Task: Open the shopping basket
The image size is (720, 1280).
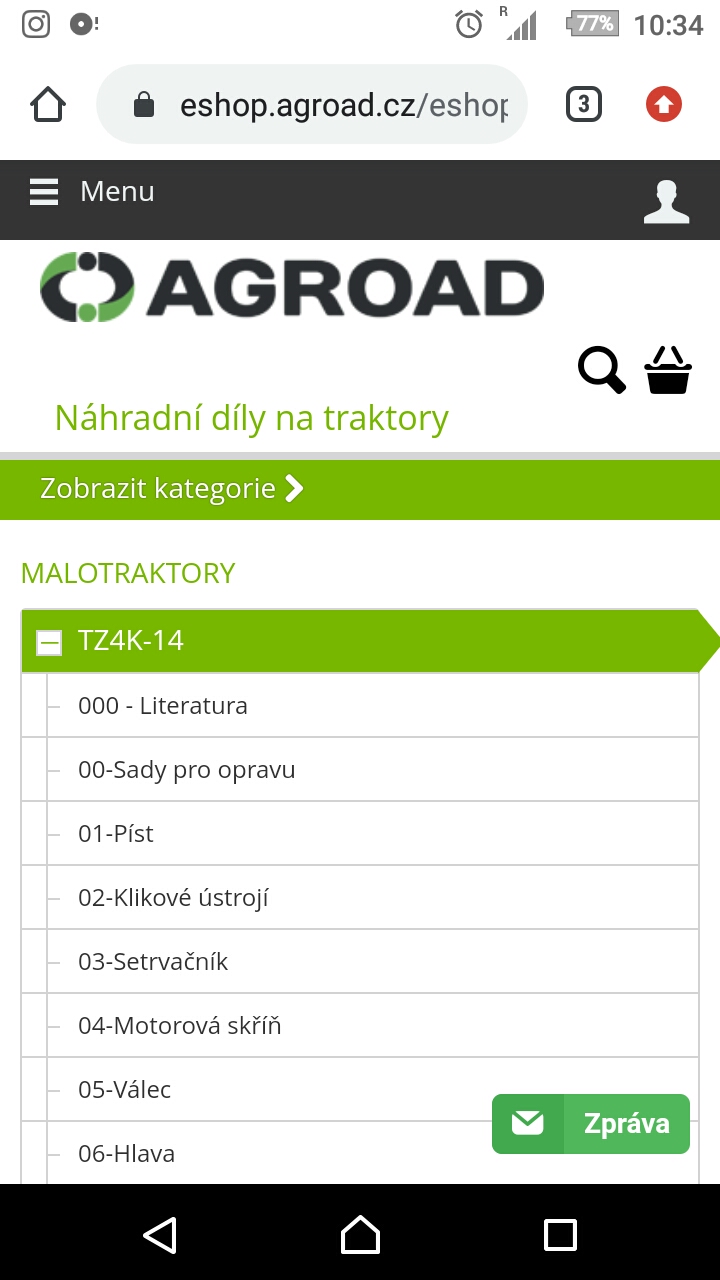Action: pos(668,370)
